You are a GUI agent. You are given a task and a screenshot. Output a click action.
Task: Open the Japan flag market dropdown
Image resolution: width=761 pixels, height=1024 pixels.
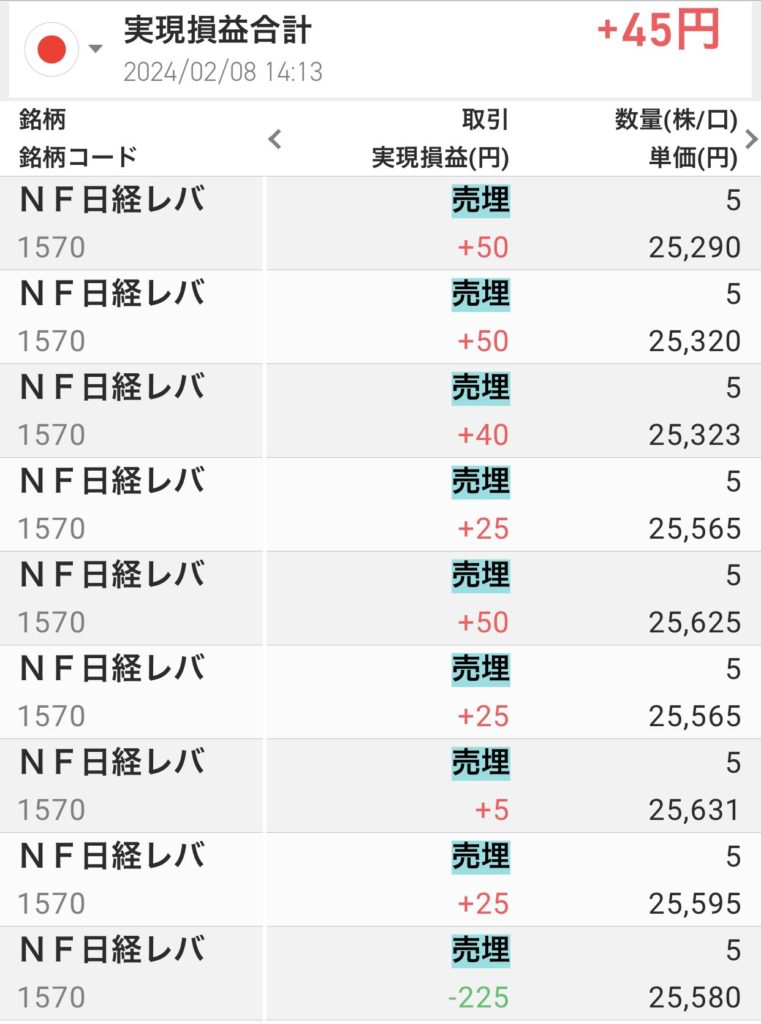(63, 49)
